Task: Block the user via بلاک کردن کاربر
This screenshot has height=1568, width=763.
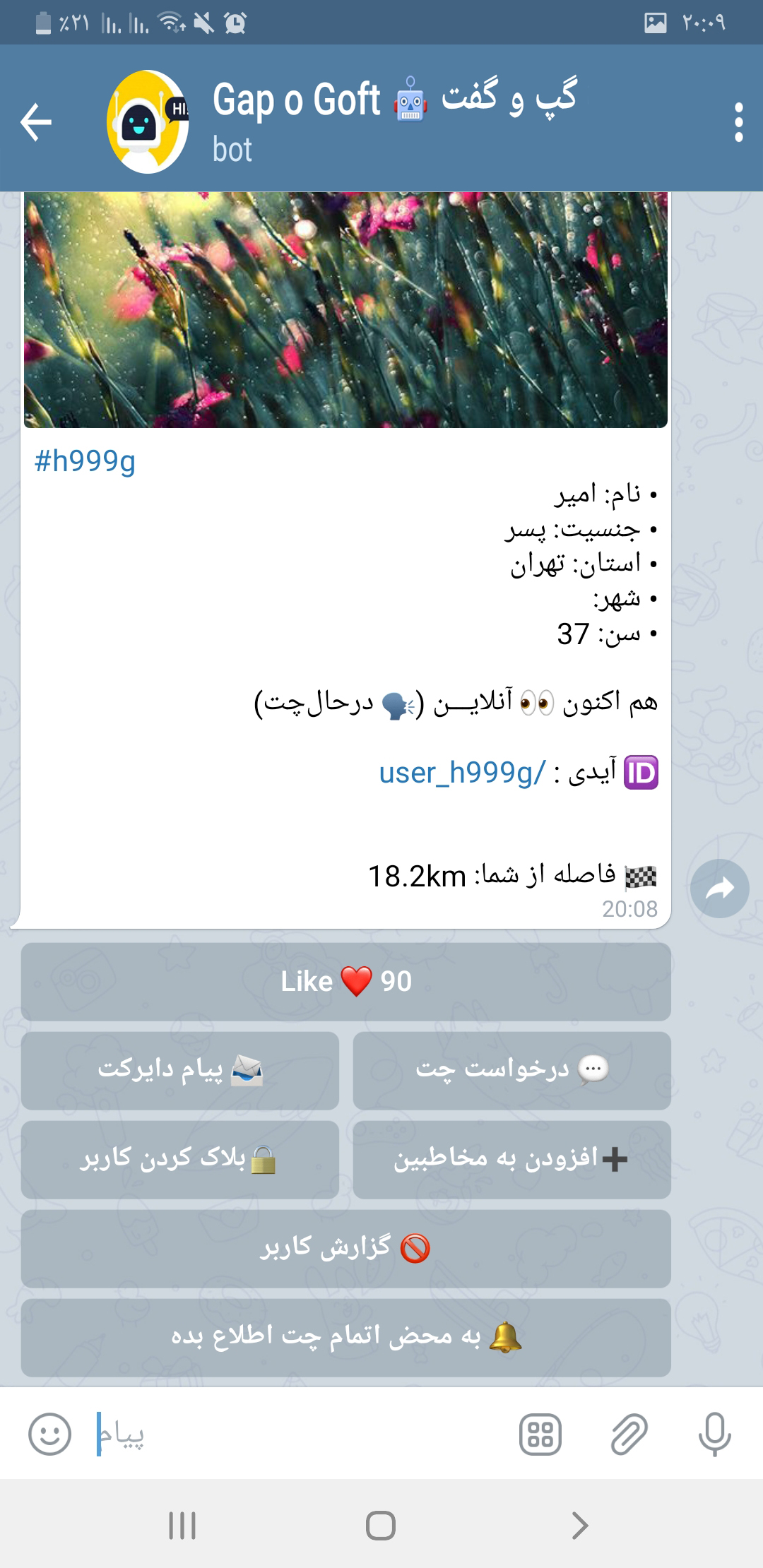Action: point(179,1160)
